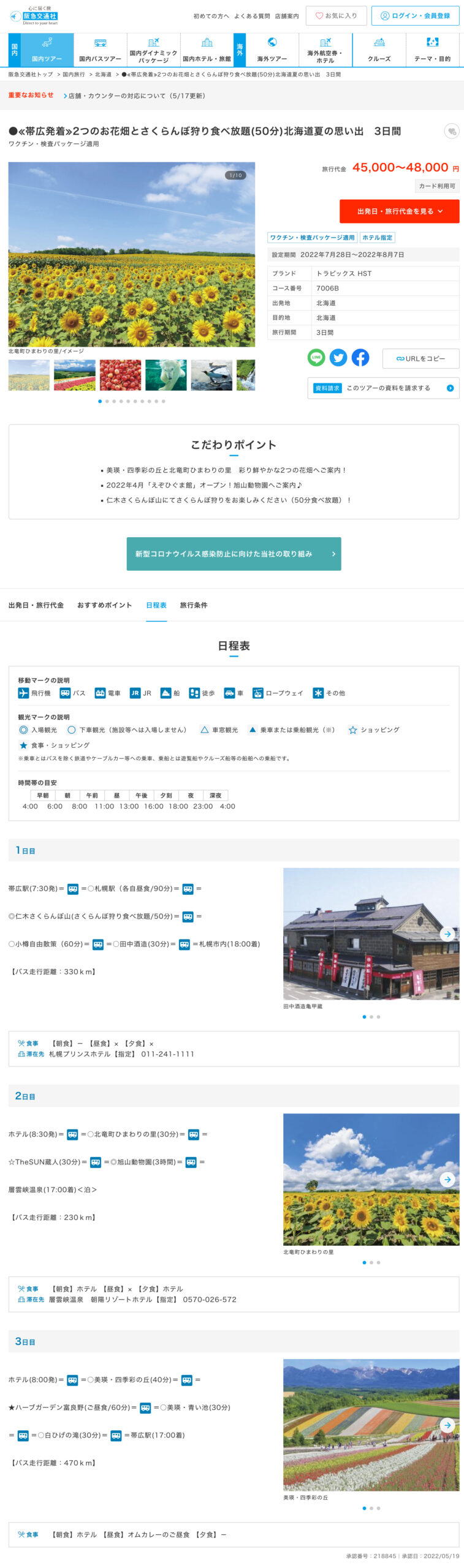Switch to 旅行条件 tab
The width and height of the screenshot is (464, 1568).
(193, 605)
